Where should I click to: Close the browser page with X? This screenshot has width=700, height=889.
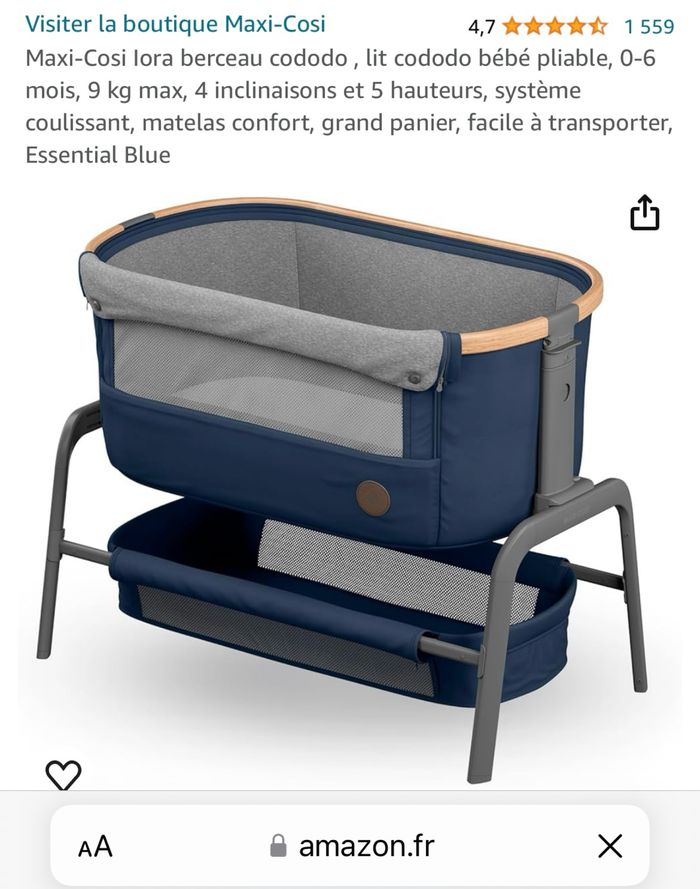click(610, 847)
